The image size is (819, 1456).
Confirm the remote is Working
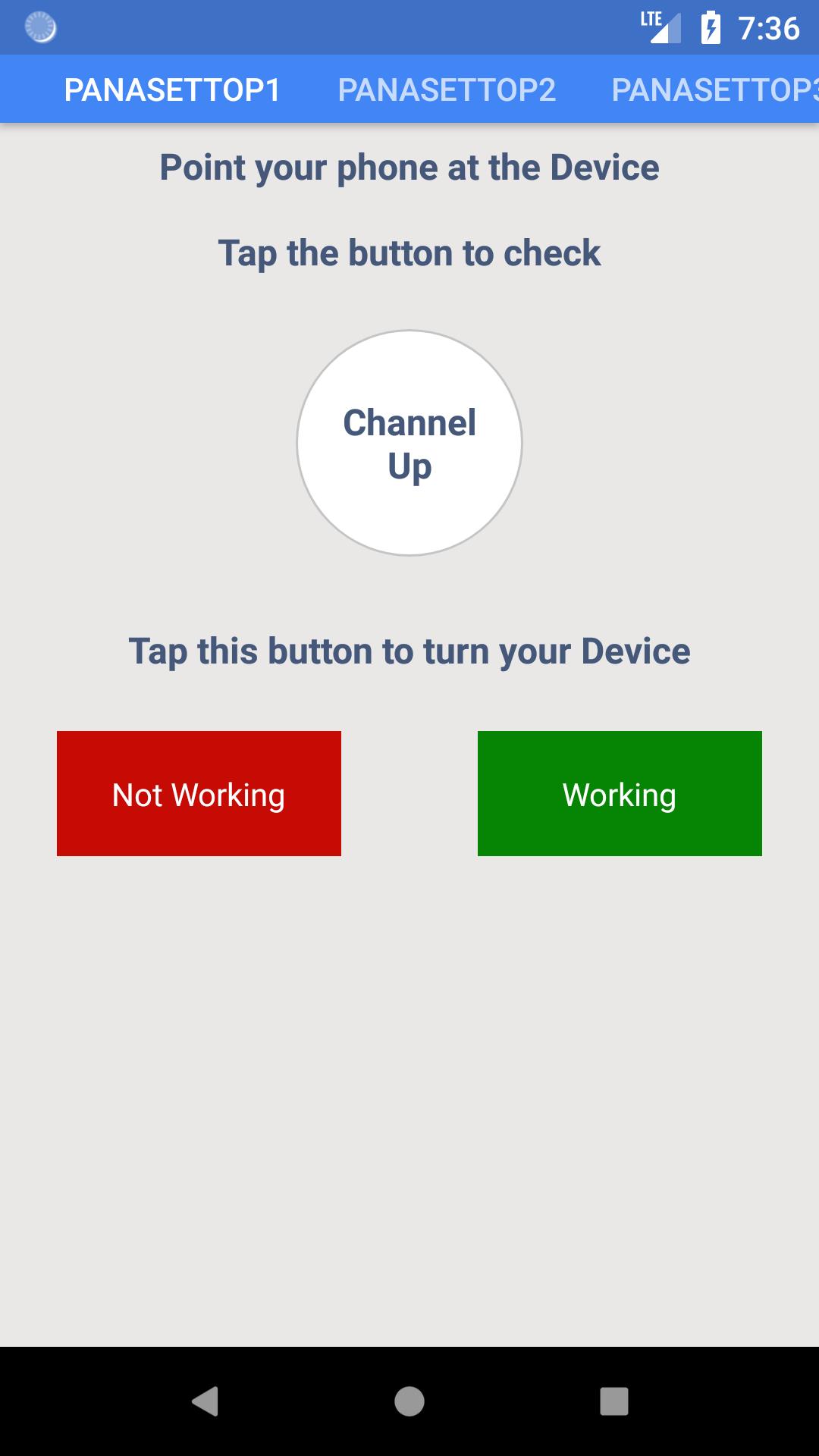[x=620, y=793]
